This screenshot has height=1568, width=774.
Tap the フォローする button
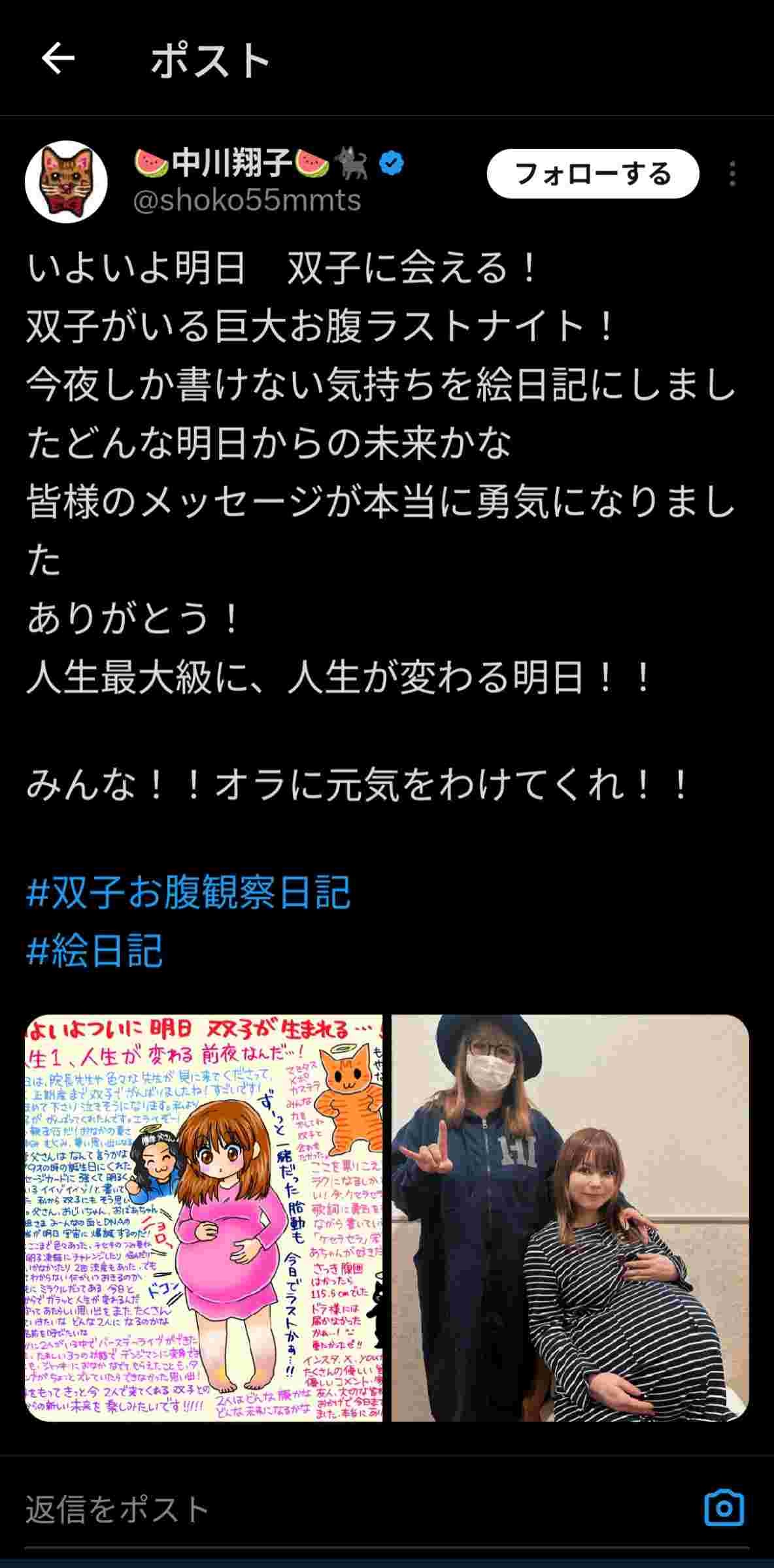pyautogui.click(x=592, y=174)
